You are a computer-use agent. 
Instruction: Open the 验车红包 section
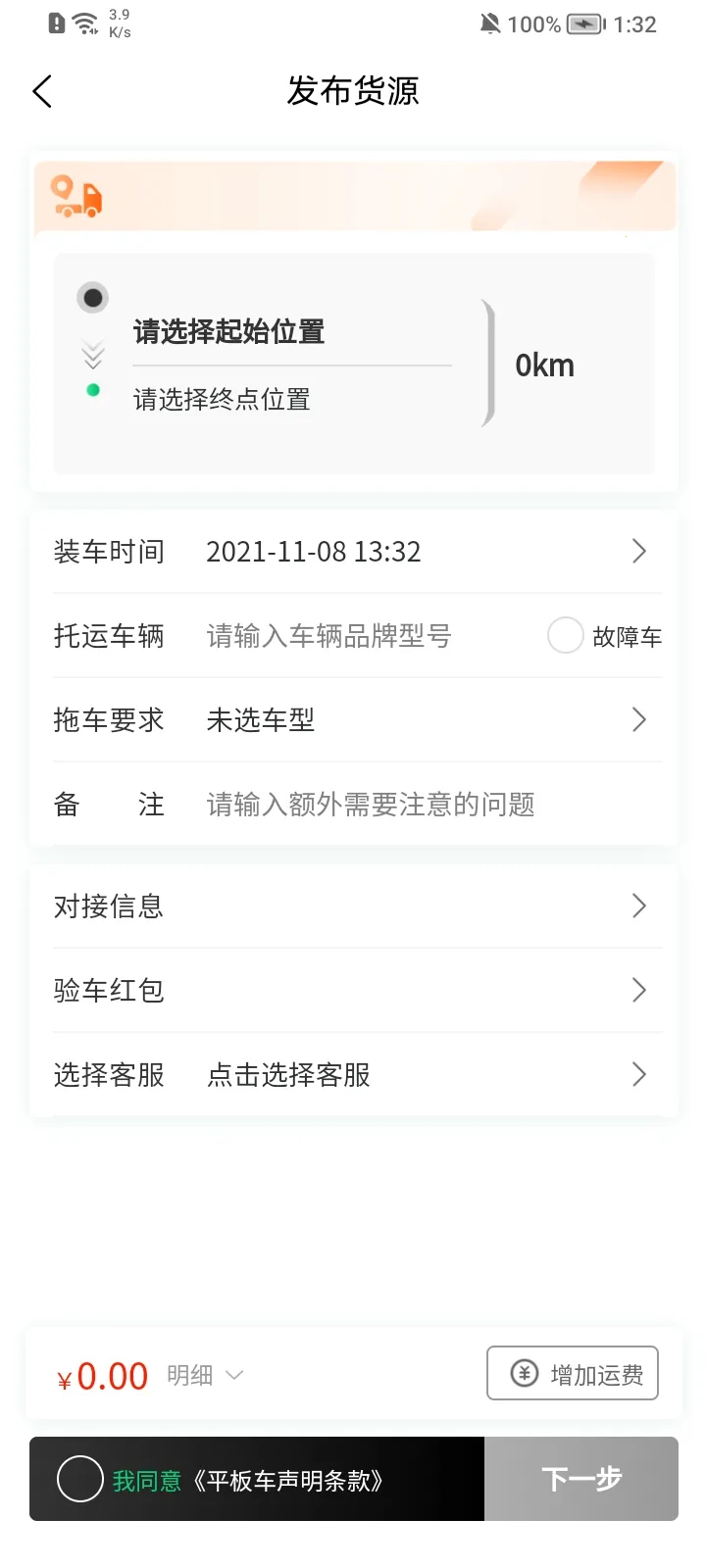click(x=638, y=989)
